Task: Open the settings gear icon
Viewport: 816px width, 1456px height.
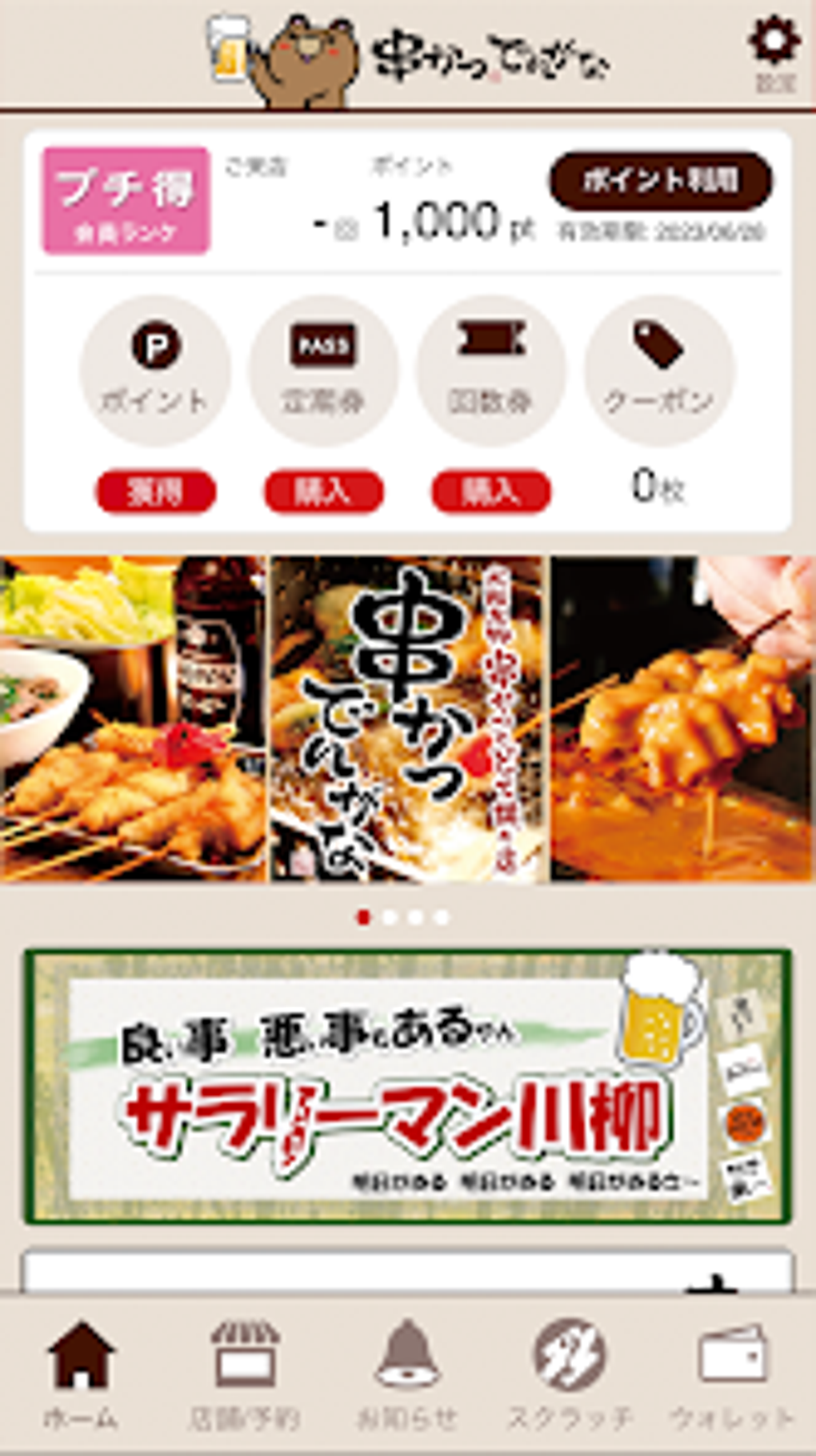Action: point(774,53)
